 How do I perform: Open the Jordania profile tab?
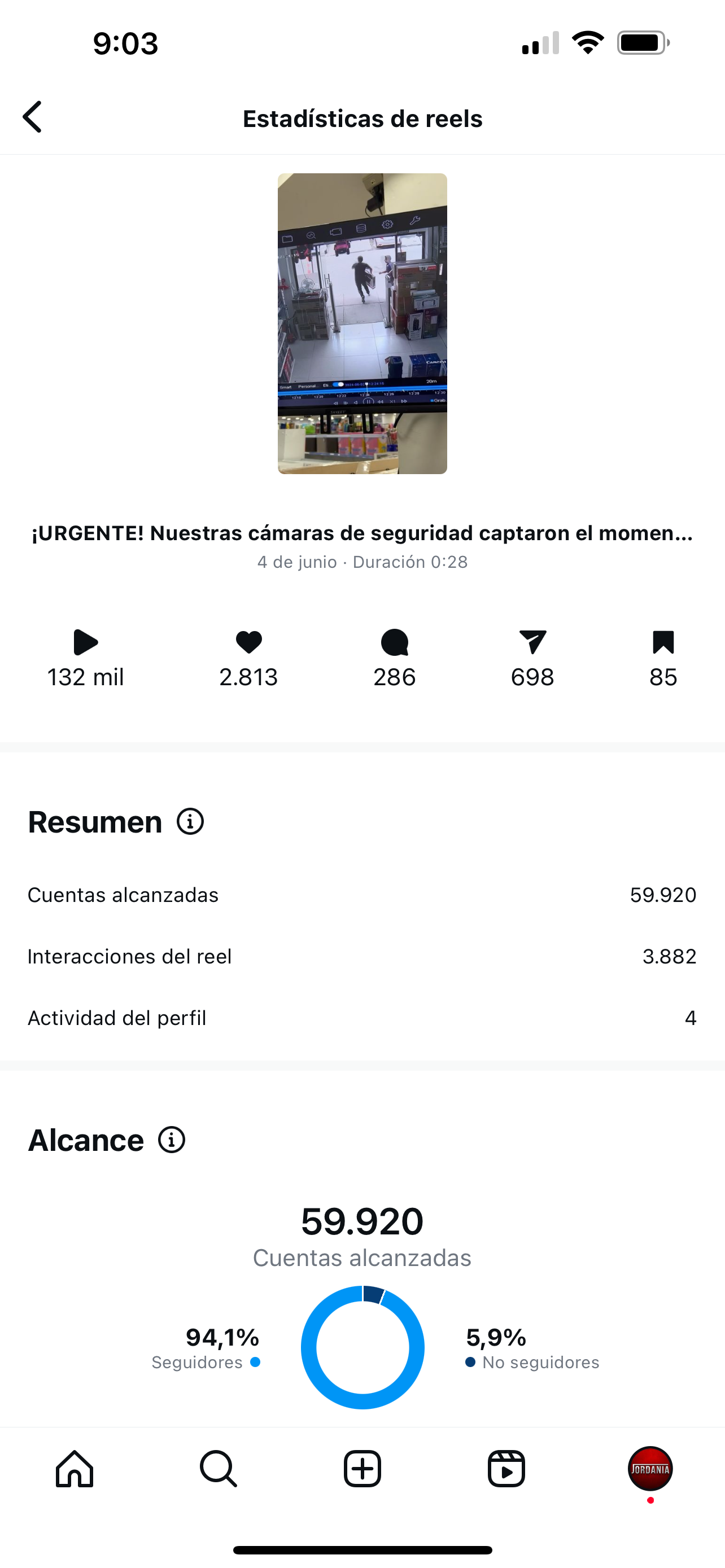(x=650, y=1469)
